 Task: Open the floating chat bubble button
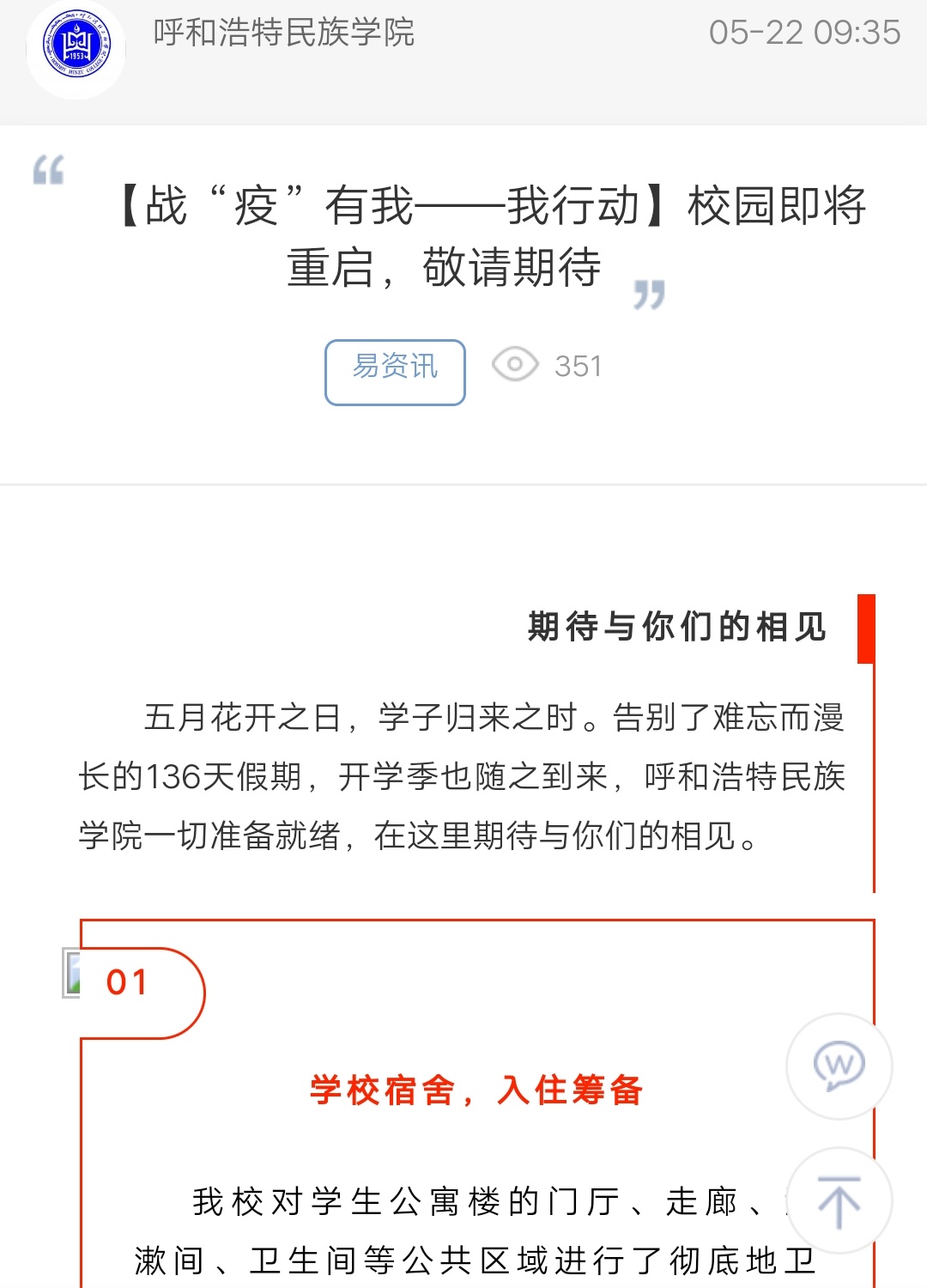point(839,1066)
